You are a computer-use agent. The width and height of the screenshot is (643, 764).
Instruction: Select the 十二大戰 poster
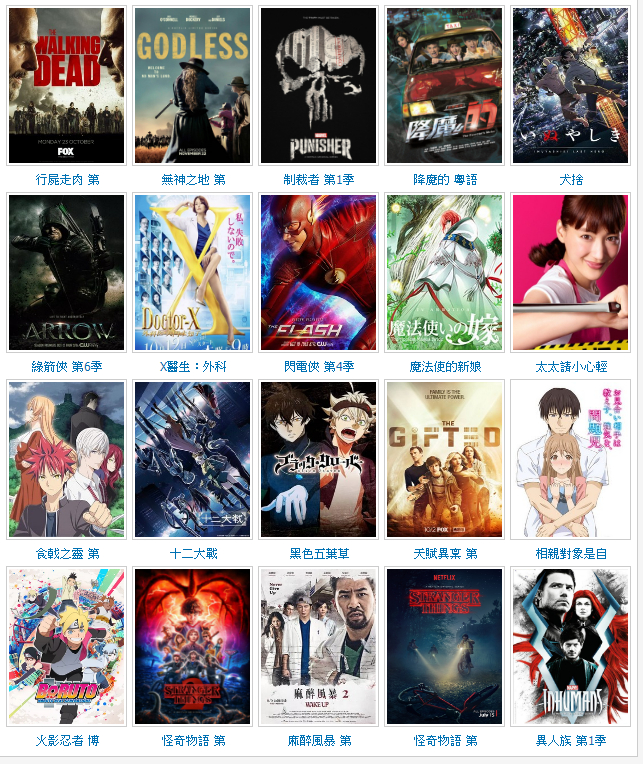[x=193, y=459]
